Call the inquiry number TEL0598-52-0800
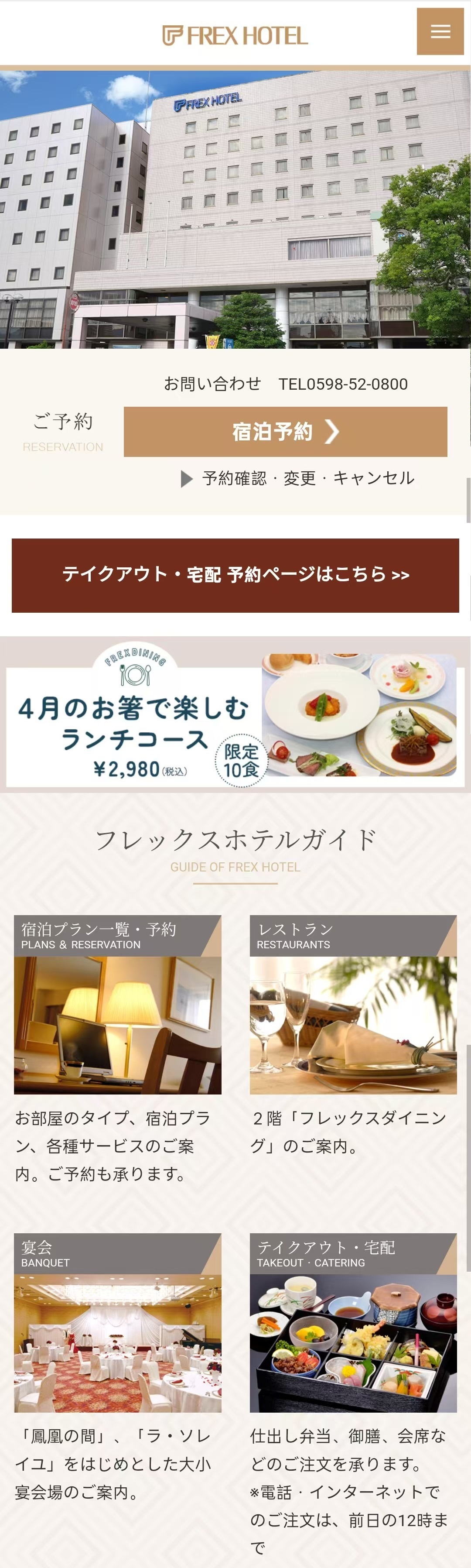The image size is (471, 1568). pyautogui.click(x=343, y=384)
